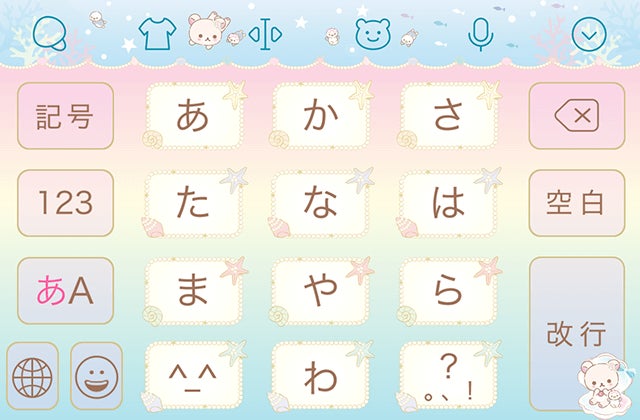Image resolution: width=640 pixels, height=420 pixels.
Task: Delete a character with backspace
Action: click(576, 117)
